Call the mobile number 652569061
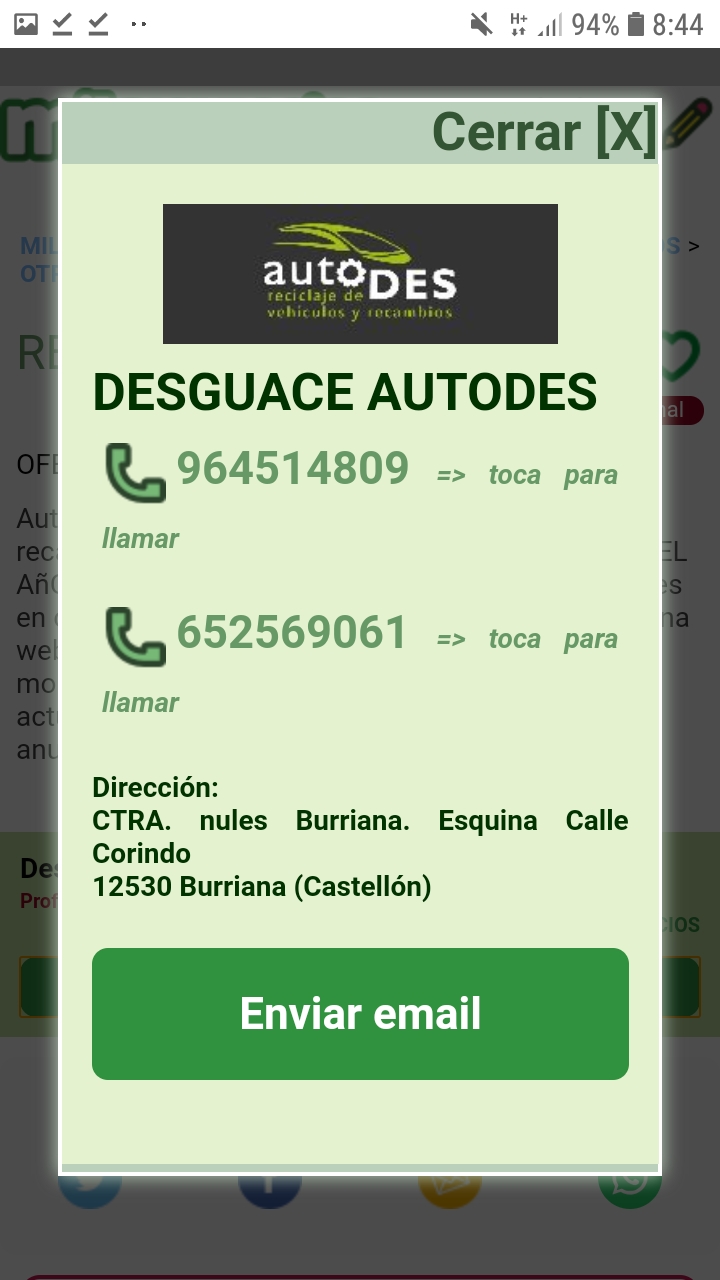The height and width of the screenshot is (1280, 720). (291, 632)
